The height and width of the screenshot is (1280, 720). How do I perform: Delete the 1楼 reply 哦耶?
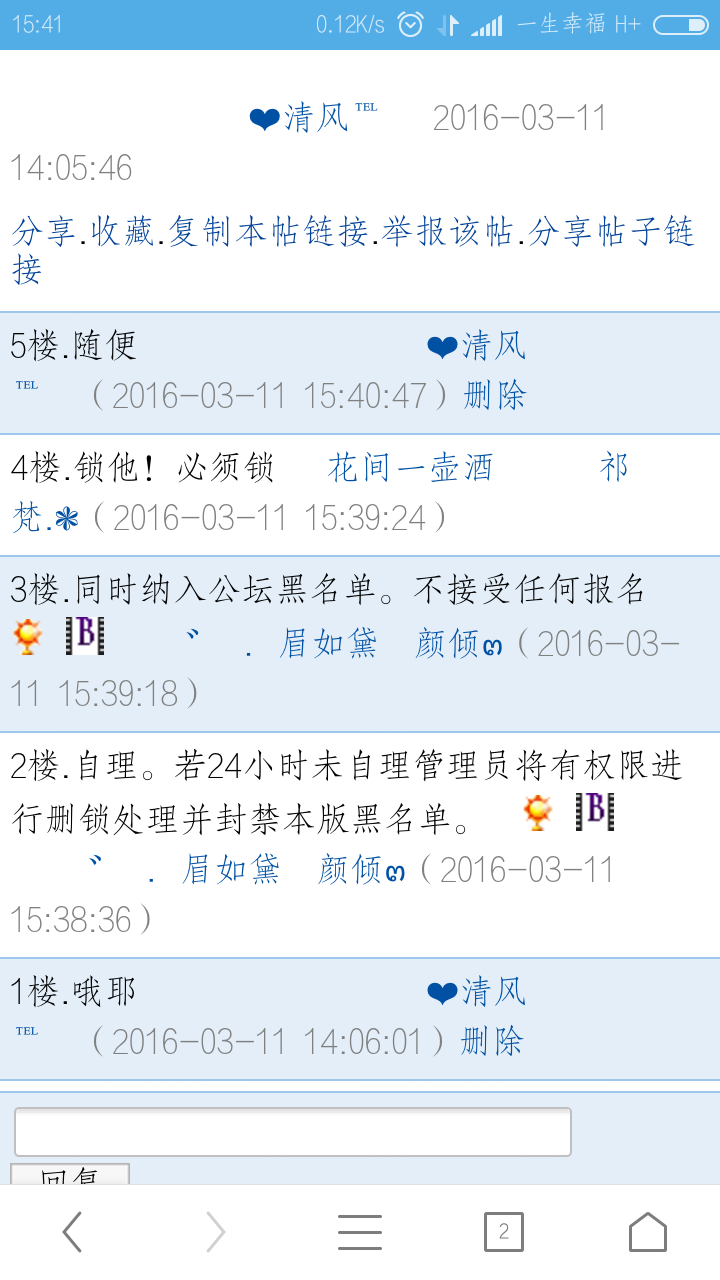492,1042
